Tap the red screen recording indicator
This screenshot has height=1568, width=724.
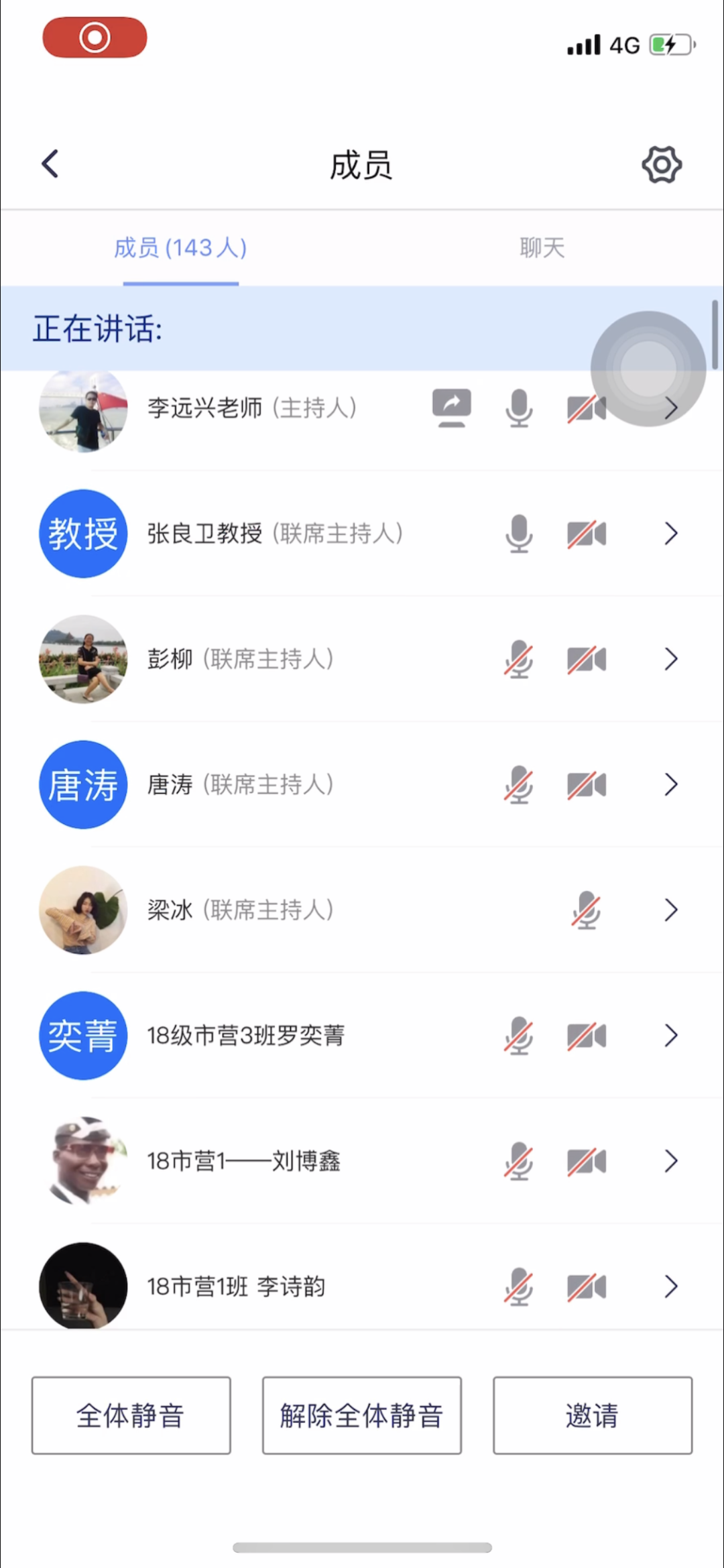95,38
